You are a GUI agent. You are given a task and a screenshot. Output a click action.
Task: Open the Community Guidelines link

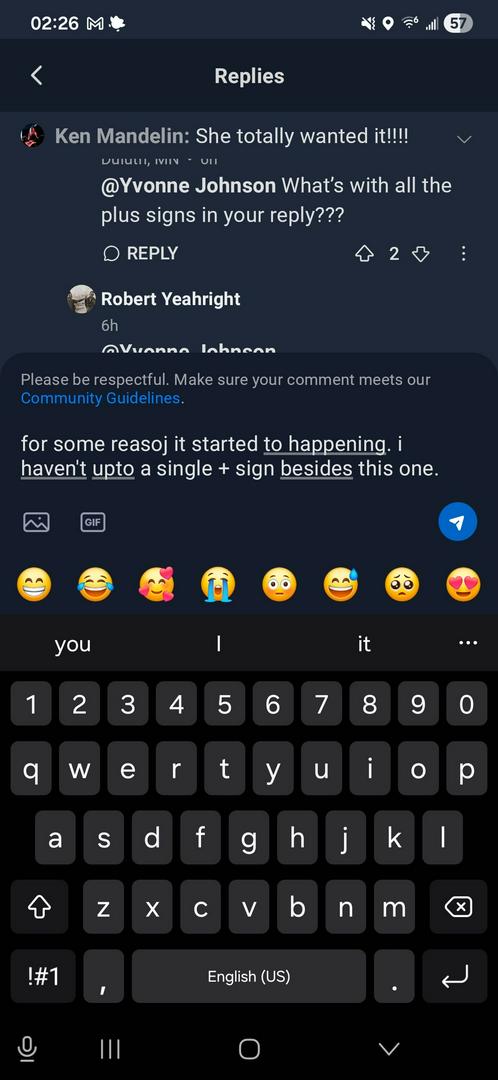(x=101, y=398)
